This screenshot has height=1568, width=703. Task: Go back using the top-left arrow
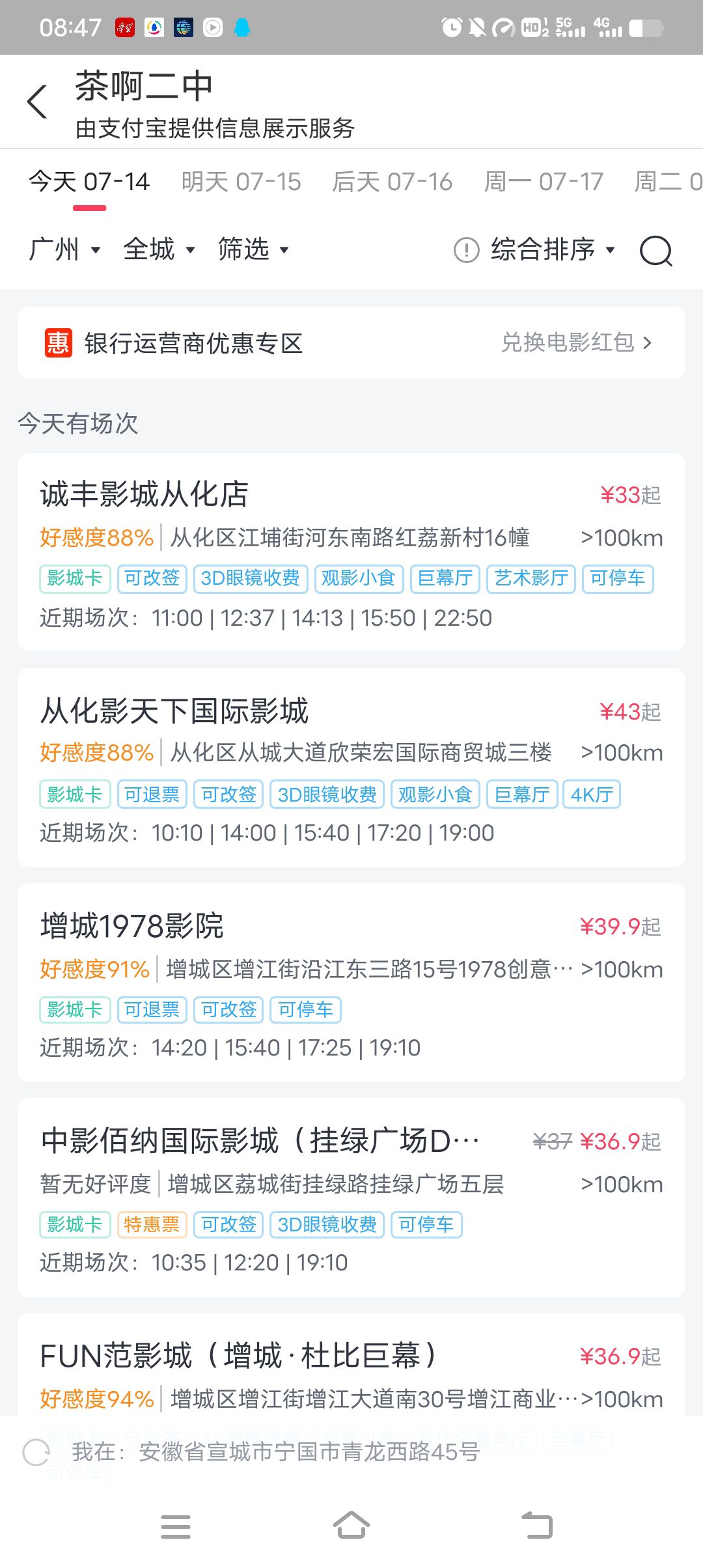(37, 102)
